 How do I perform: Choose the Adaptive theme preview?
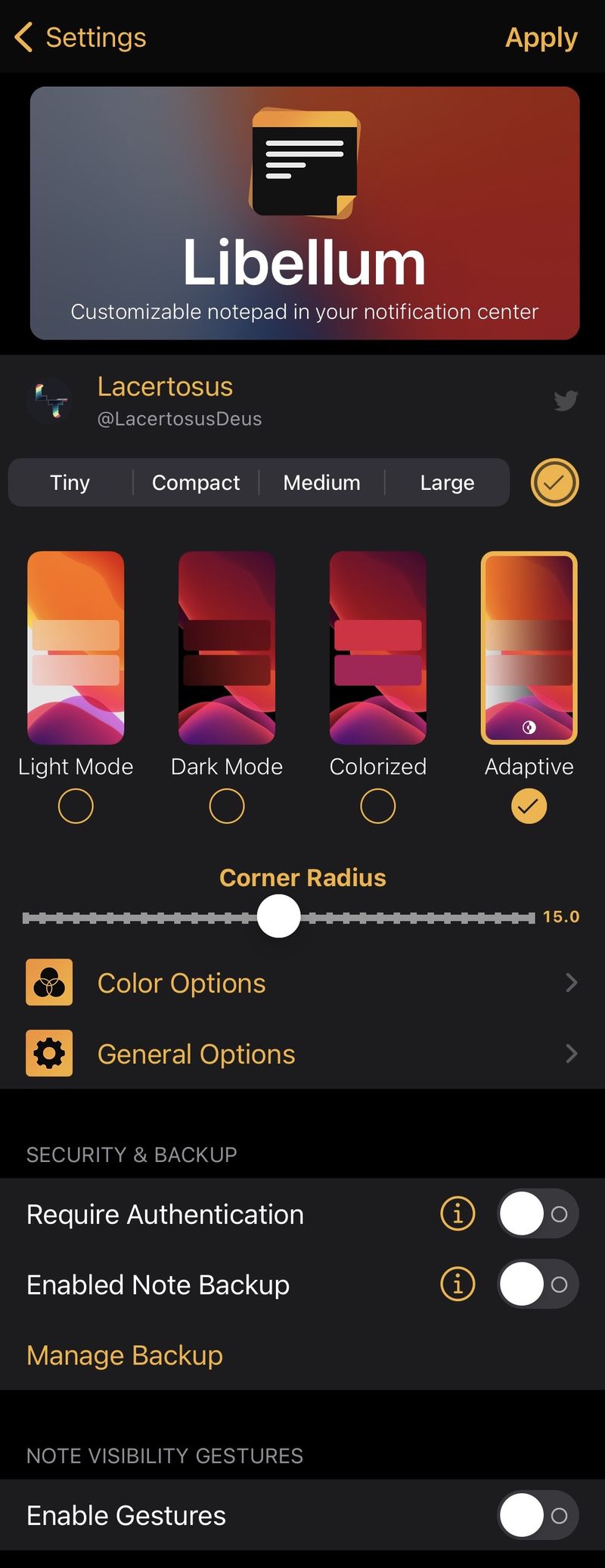coord(529,648)
